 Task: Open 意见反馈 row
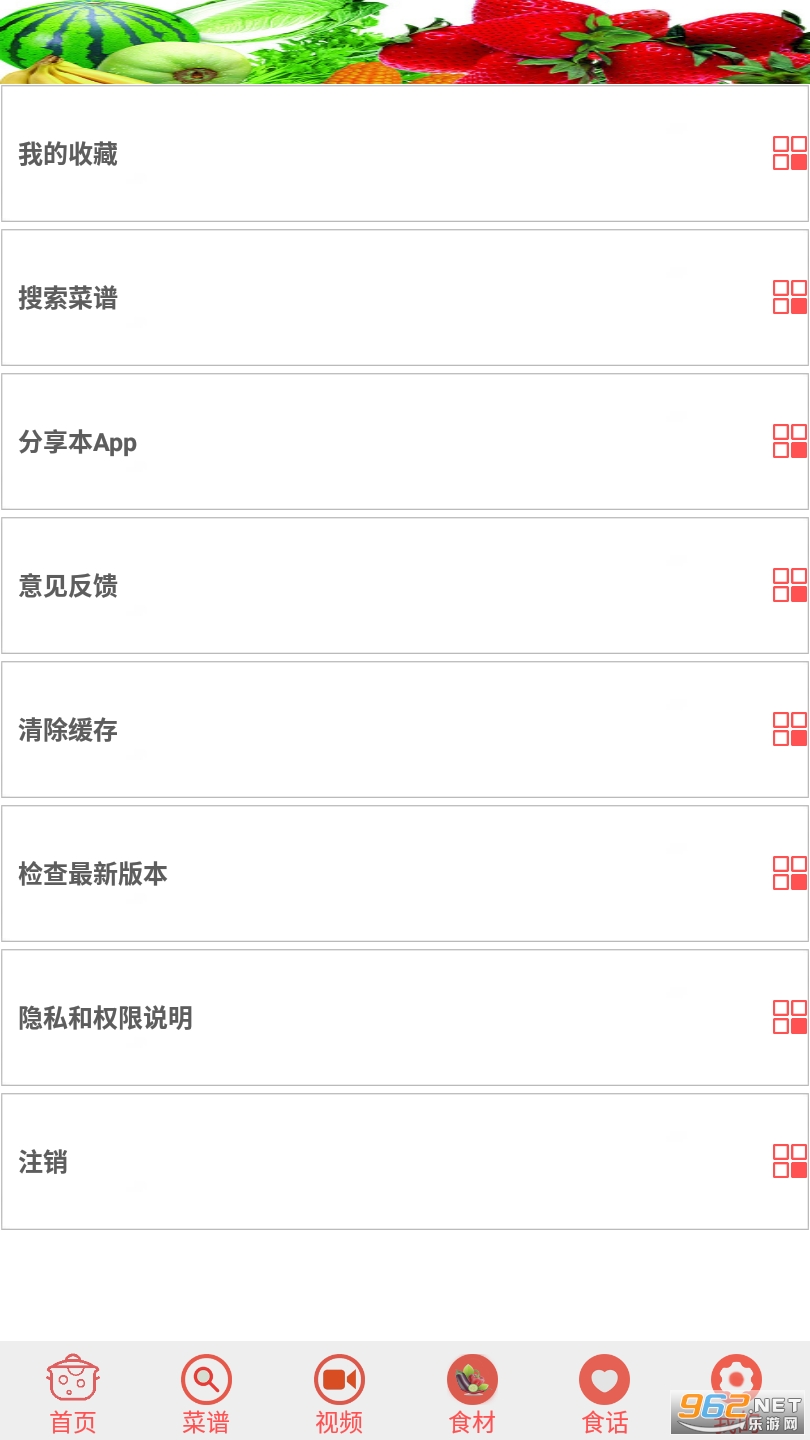pyautogui.click(x=405, y=585)
